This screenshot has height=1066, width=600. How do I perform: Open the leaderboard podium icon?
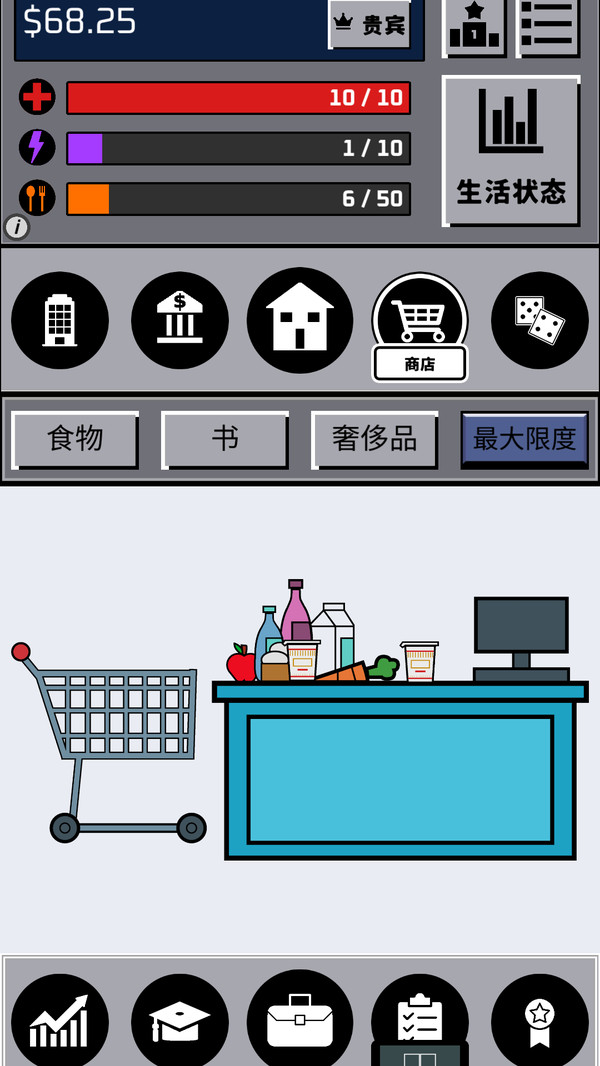(x=474, y=26)
